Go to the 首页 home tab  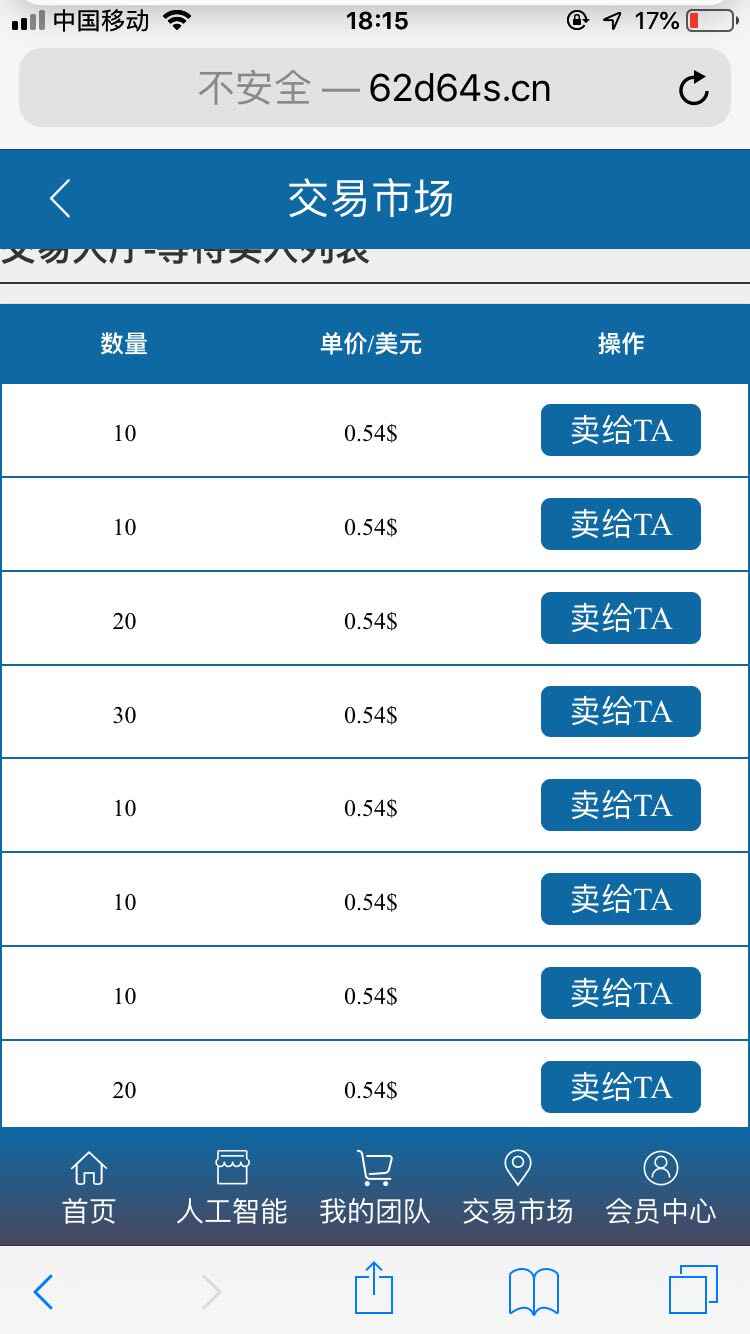click(x=89, y=1187)
